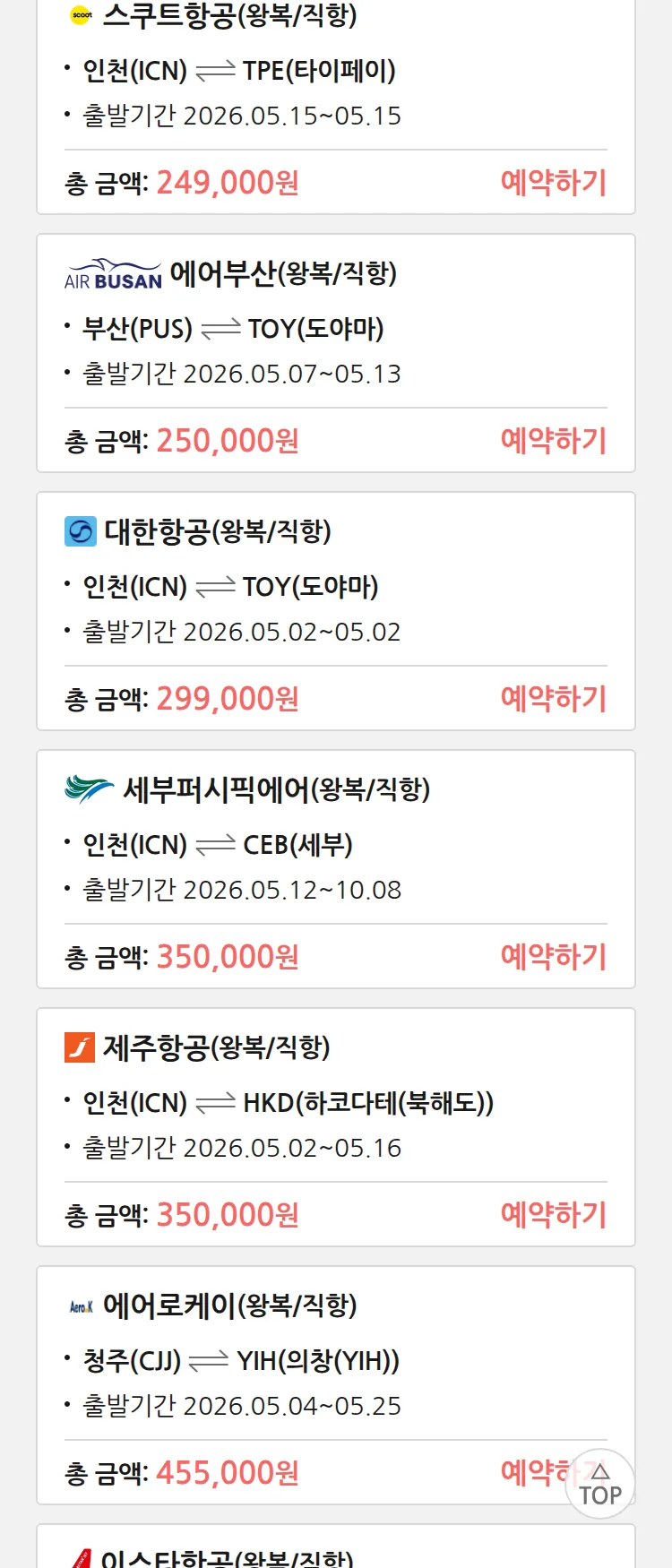Jump back up with the TOP button
Screen dimensions: 672x1568
point(600,1484)
